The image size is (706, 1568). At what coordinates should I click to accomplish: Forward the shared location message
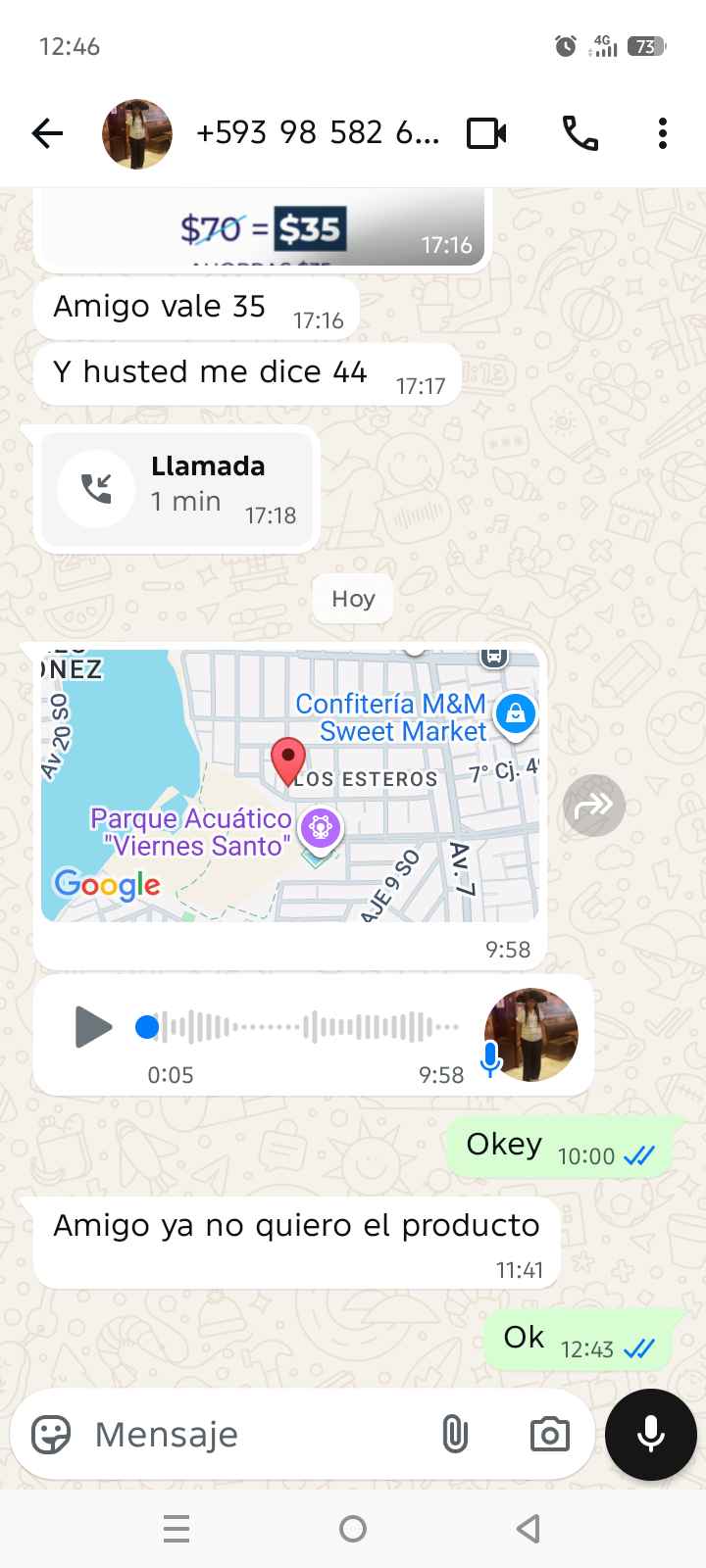[x=593, y=806]
